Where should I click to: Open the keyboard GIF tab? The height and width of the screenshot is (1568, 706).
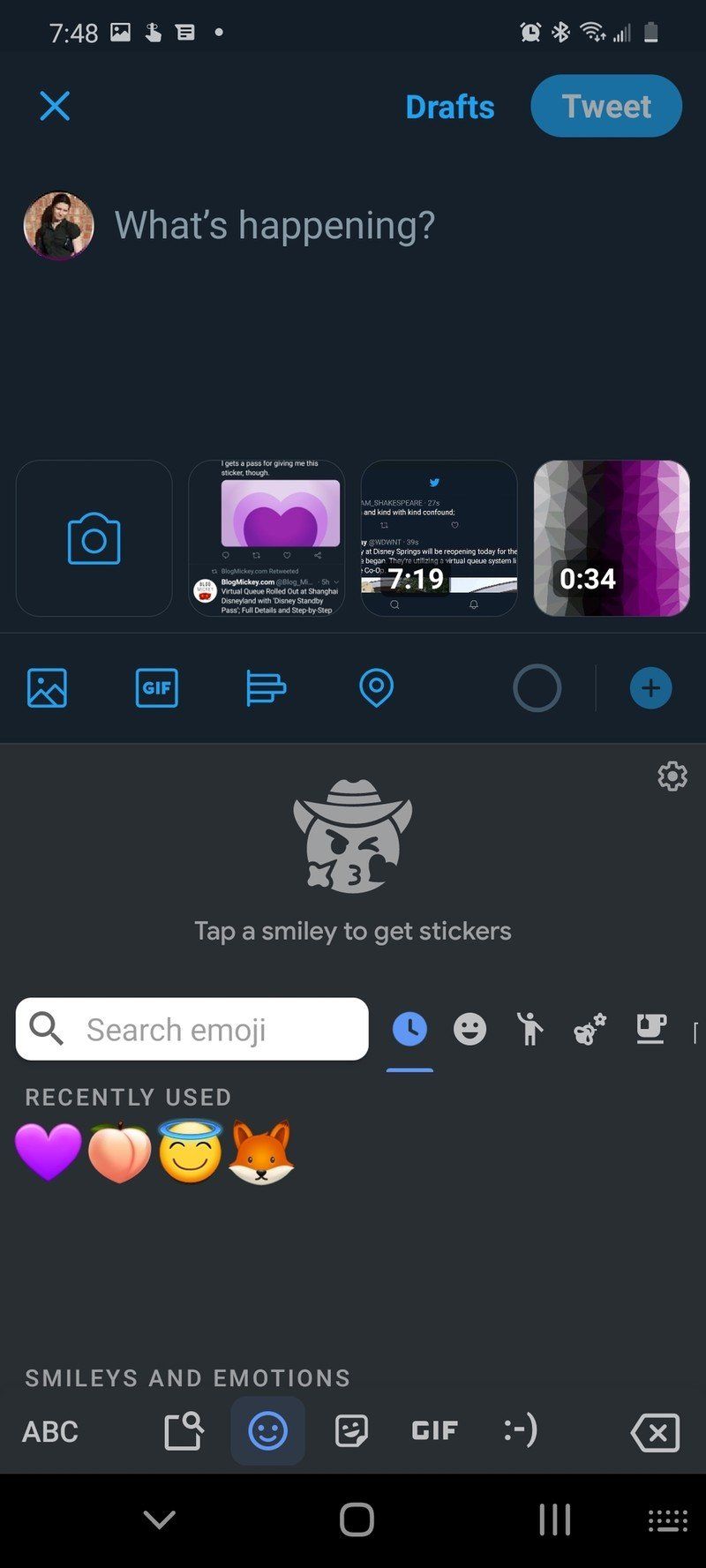(x=434, y=1431)
